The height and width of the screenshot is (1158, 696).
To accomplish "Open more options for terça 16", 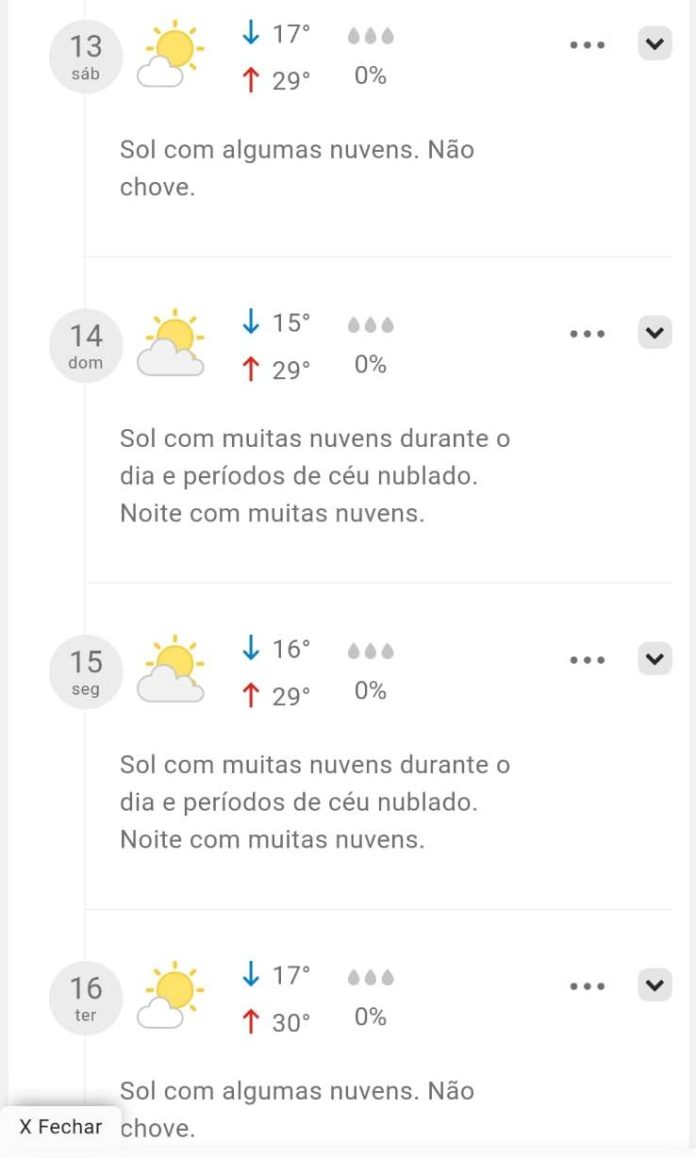I will (x=587, y=986).
